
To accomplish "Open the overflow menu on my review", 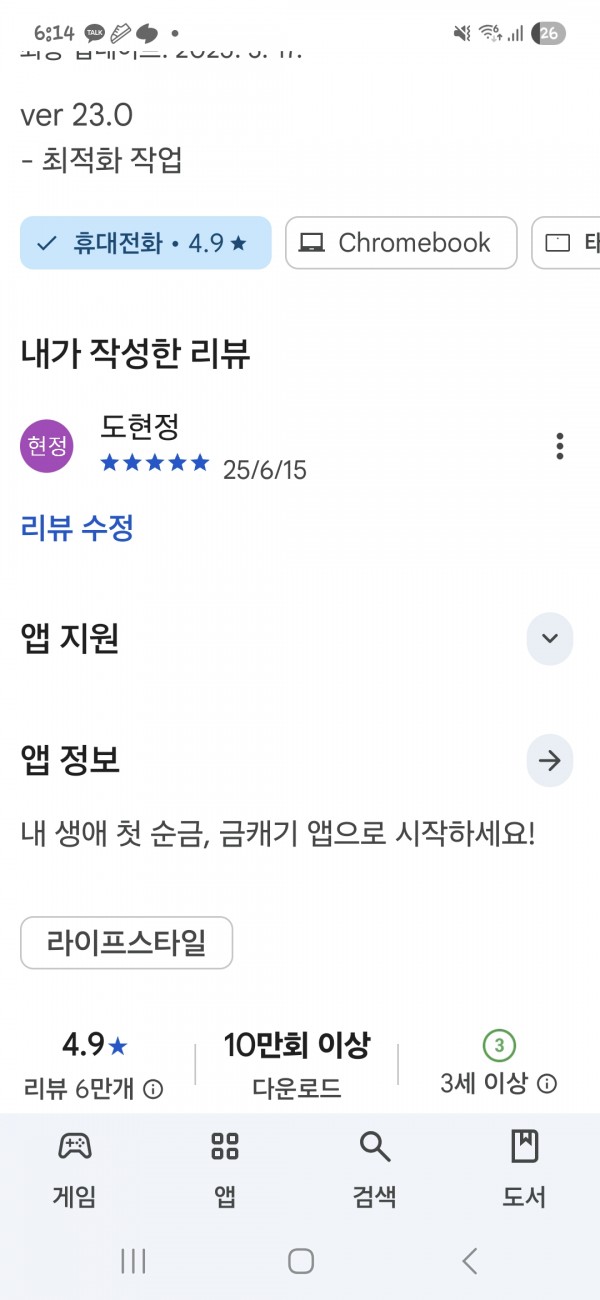I will (560, 446).
